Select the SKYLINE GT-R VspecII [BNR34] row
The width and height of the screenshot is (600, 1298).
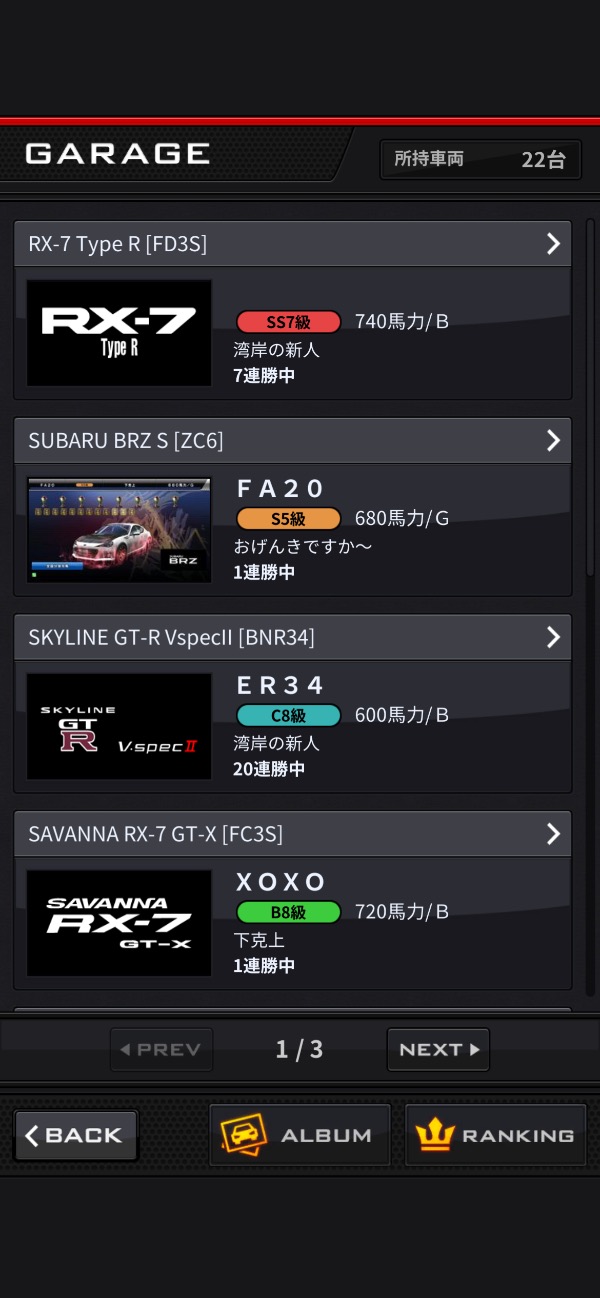(x=292, y=637)
